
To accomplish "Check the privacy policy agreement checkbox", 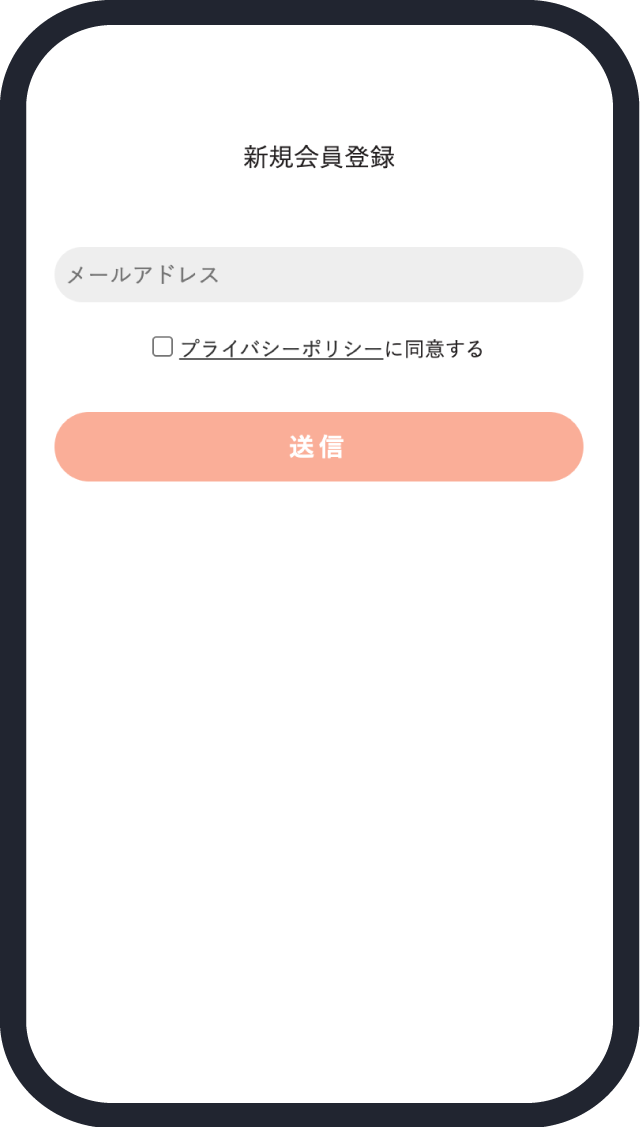I will [x=162, y=347].
